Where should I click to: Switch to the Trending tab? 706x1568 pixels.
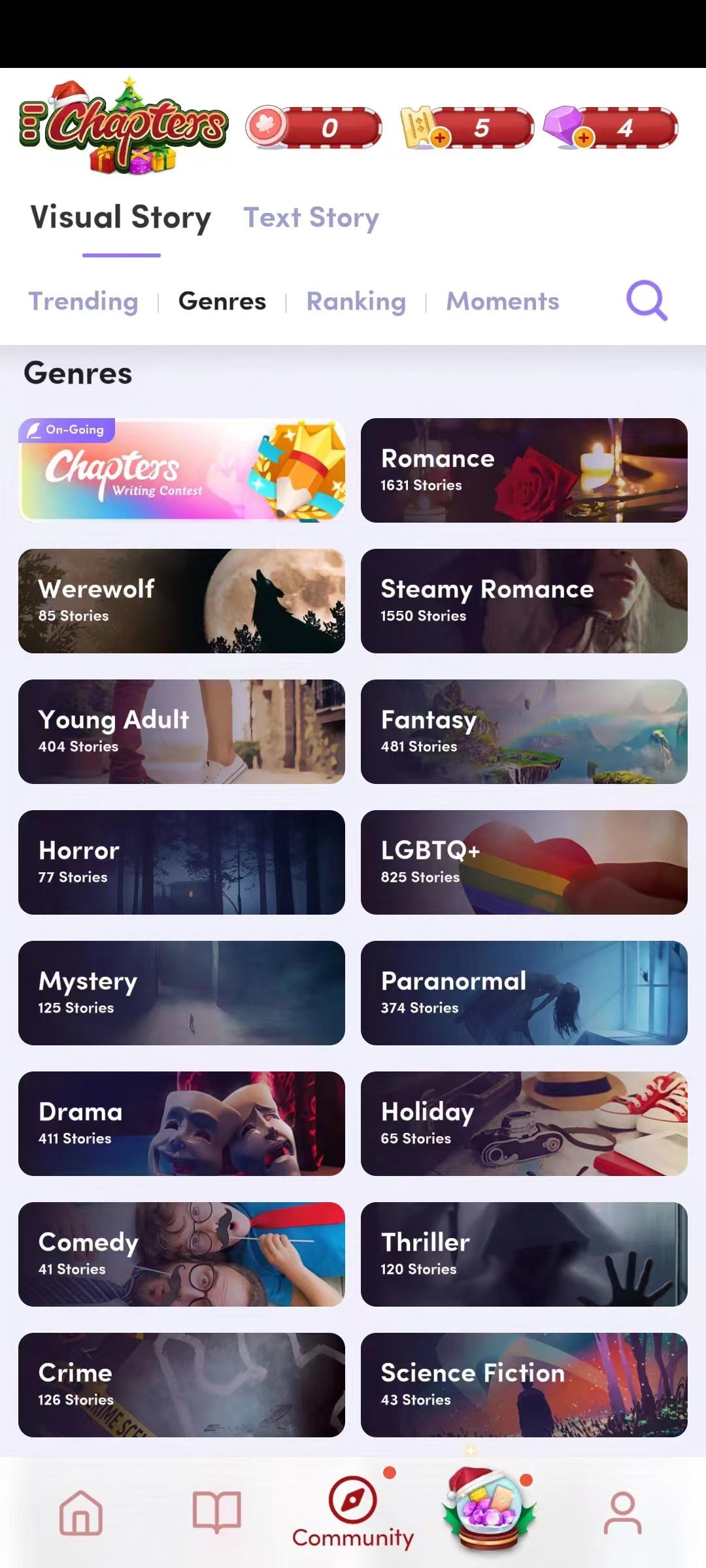[84, 301]
